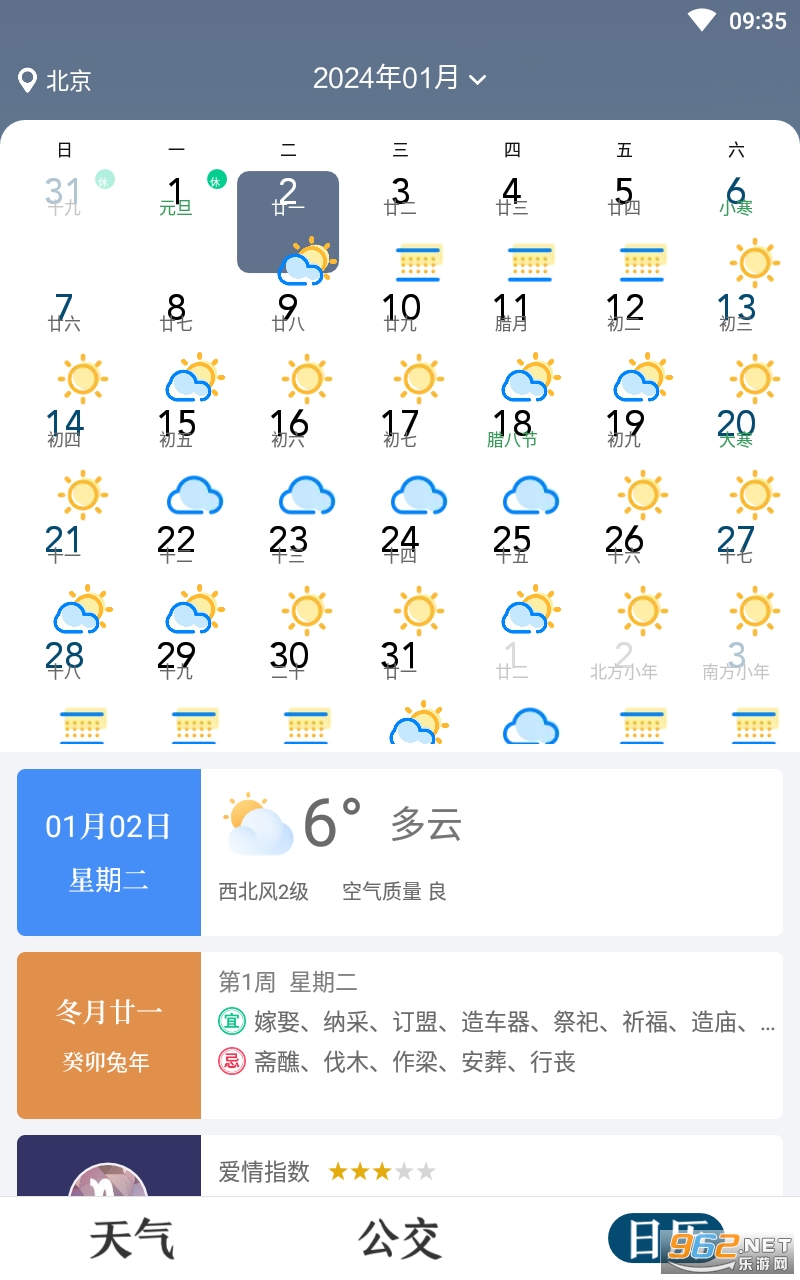Expand the 2024年01月 month dropdown

click(x=400, y=78)
